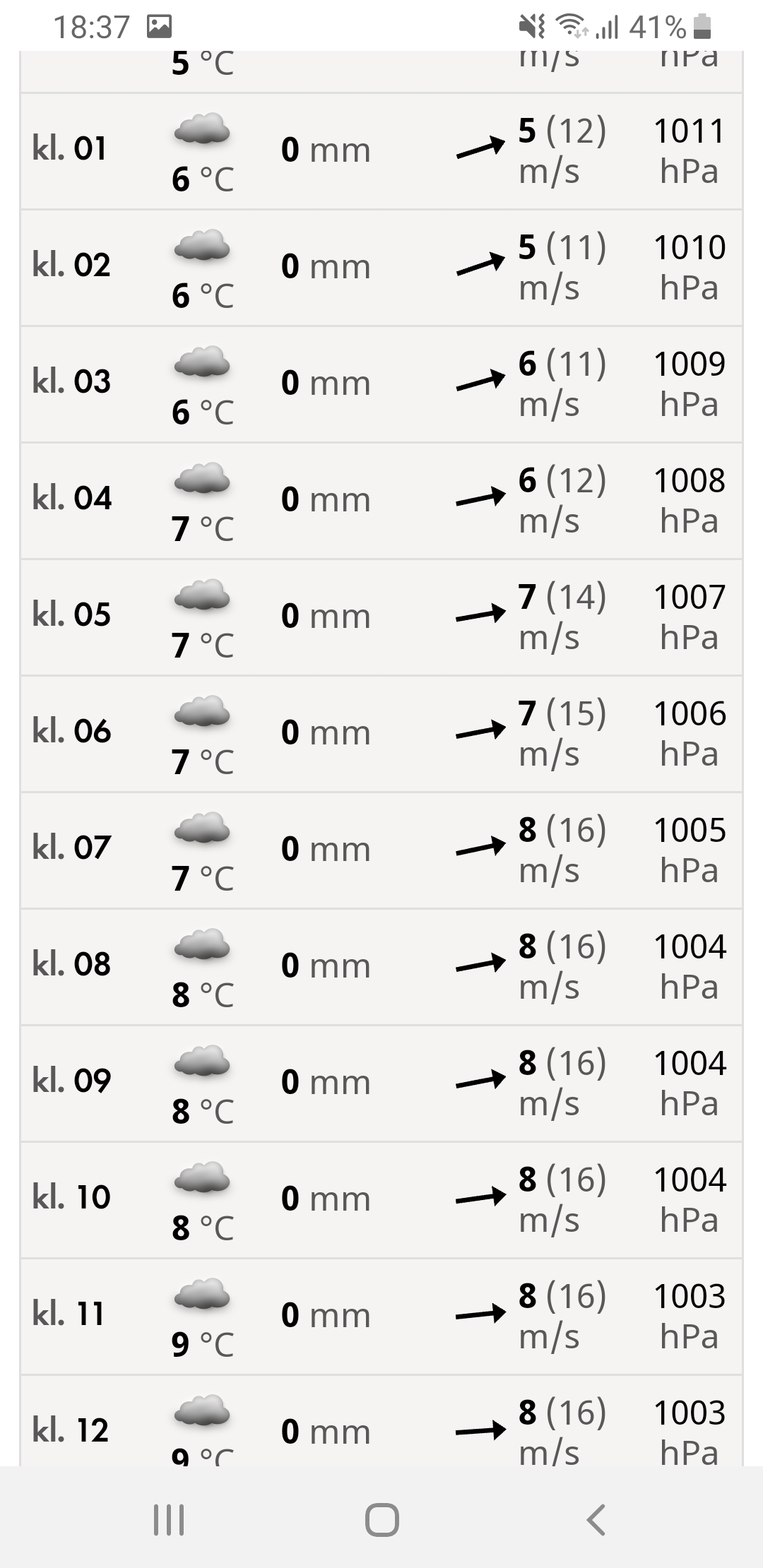Go back using the navigation bar
763x1568 pixels.
pos(596,1519)
